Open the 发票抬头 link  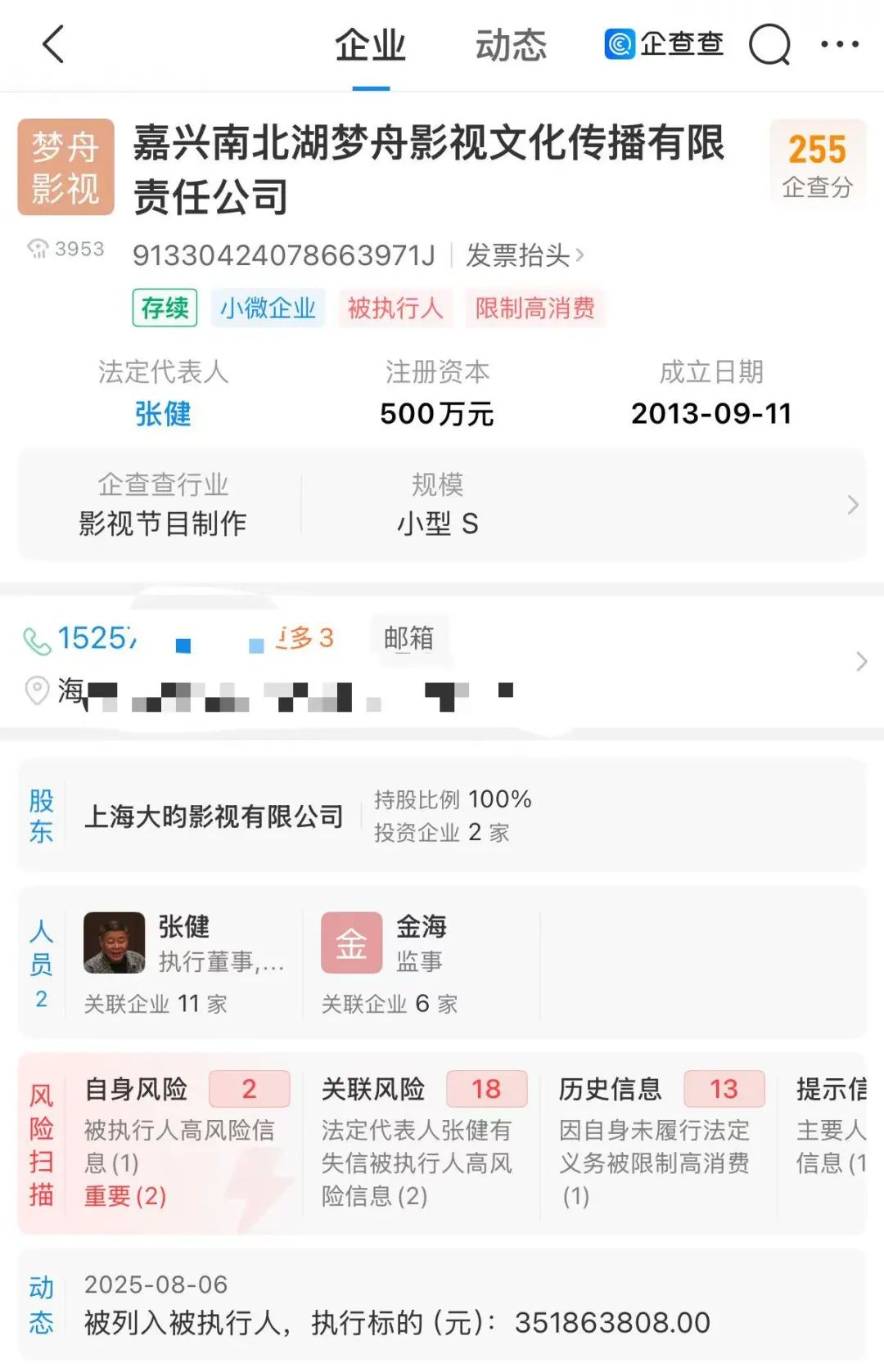(524, 255)
